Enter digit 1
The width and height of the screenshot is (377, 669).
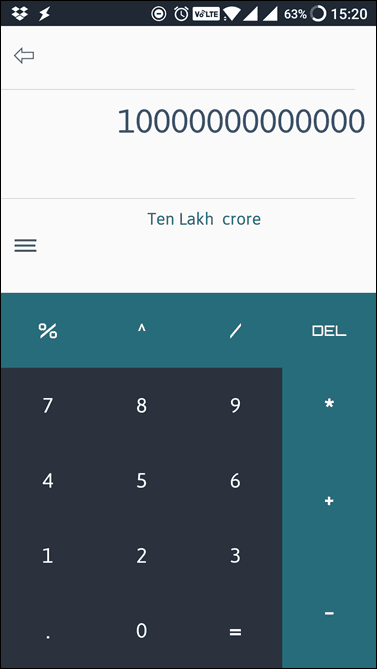tap(48, 556)
